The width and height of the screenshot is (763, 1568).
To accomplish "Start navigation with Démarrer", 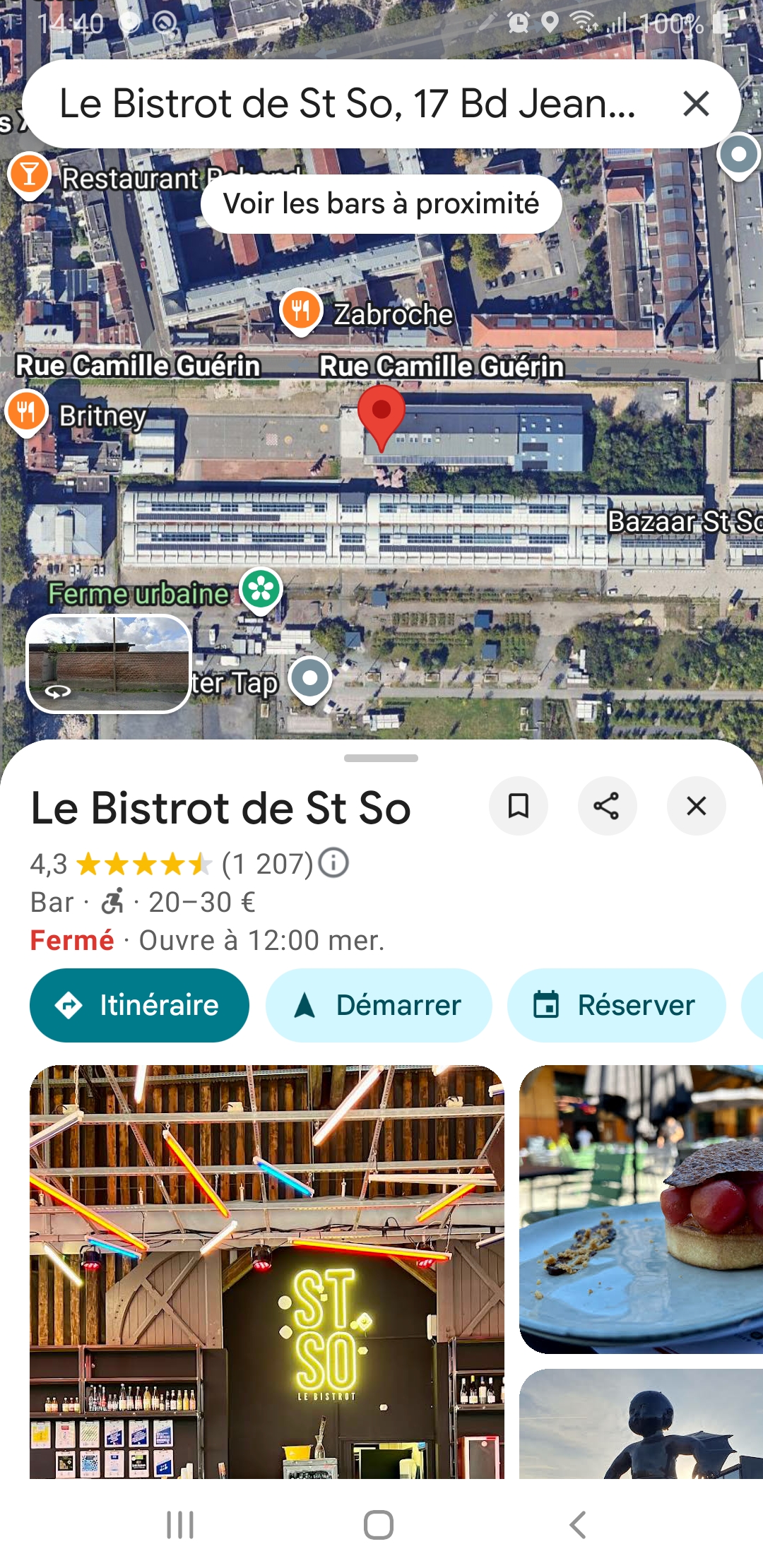I will coord(379,1005).
